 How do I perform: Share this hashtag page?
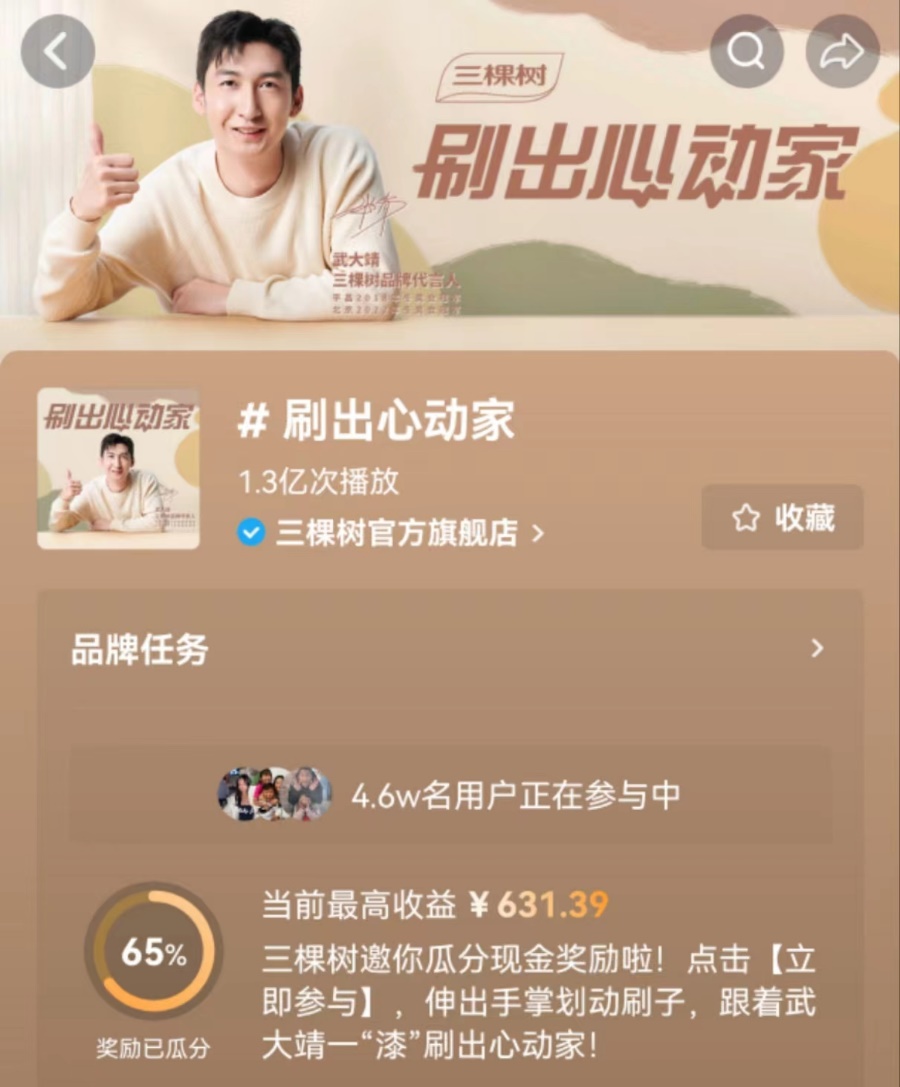tap(842, 51)
